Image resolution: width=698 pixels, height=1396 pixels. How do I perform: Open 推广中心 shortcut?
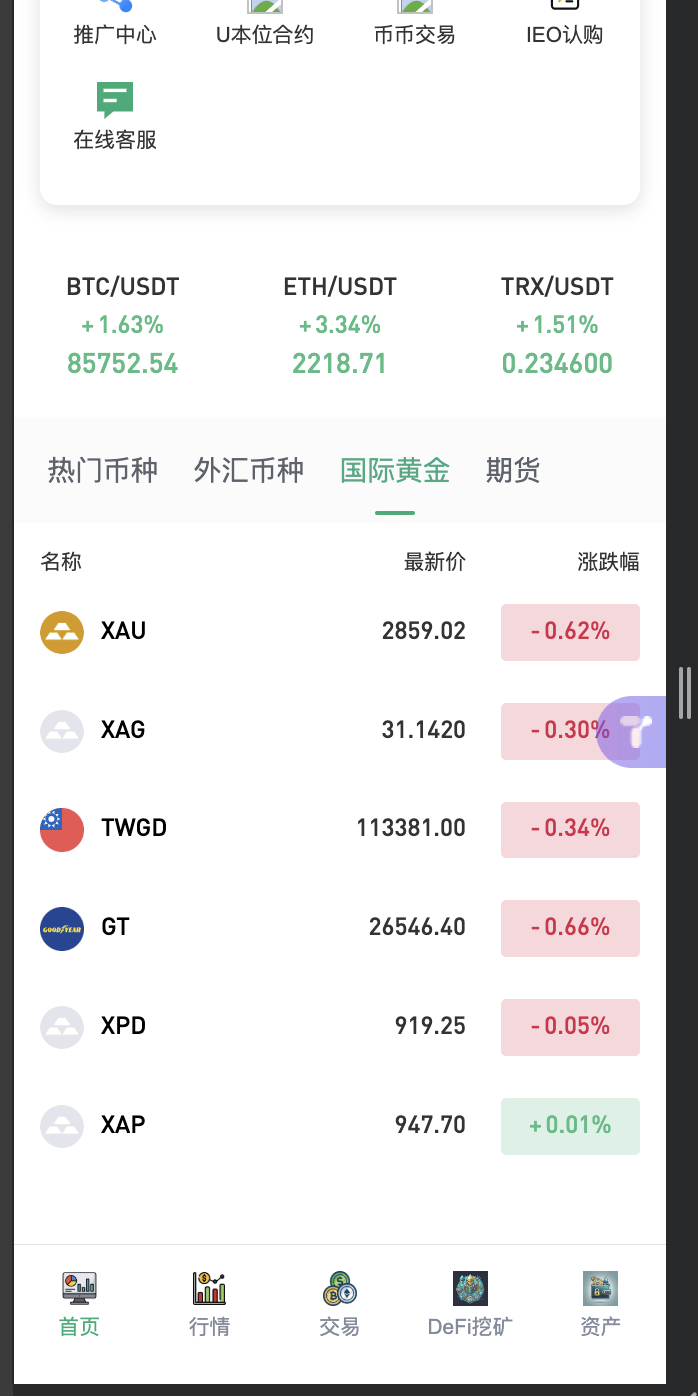115,25
